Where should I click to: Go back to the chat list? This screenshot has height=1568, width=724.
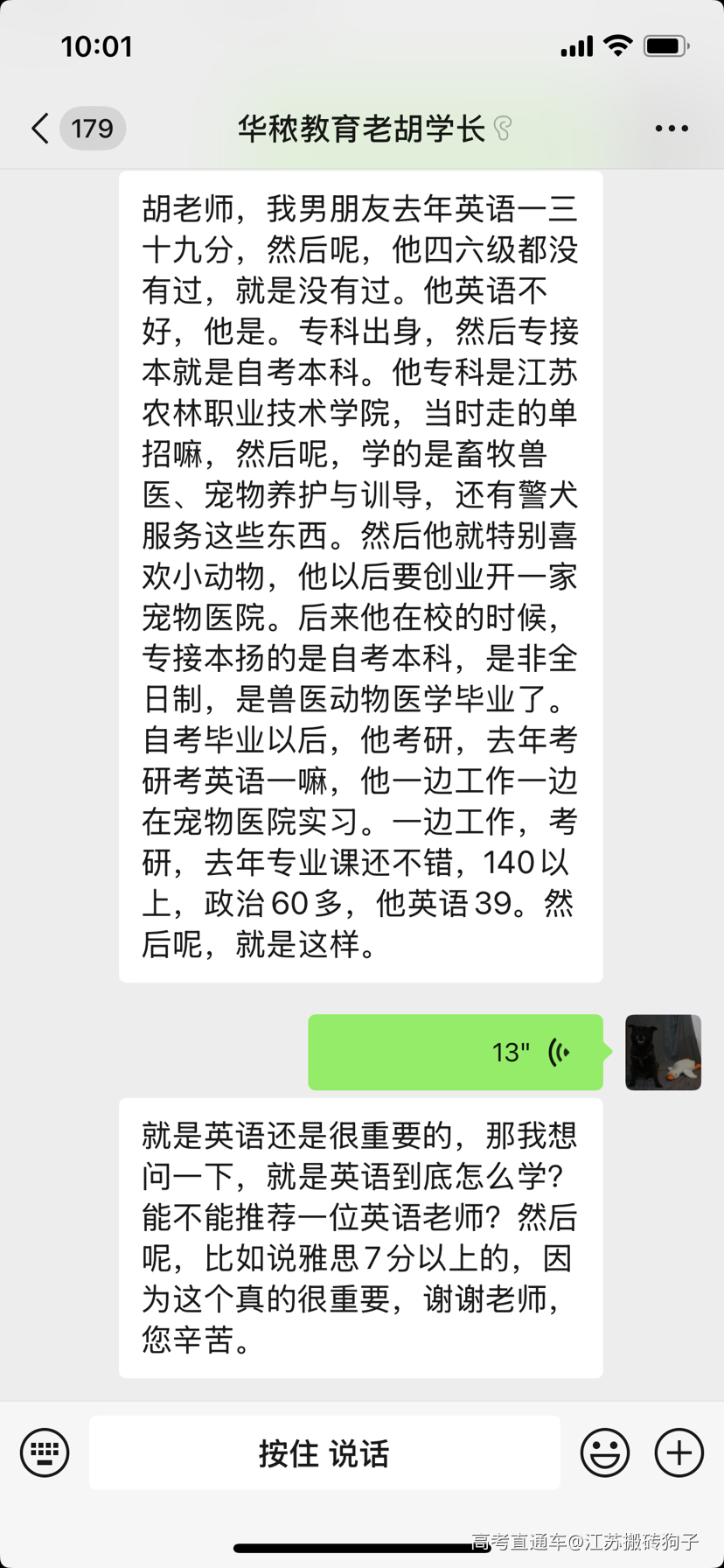[40, 129]
